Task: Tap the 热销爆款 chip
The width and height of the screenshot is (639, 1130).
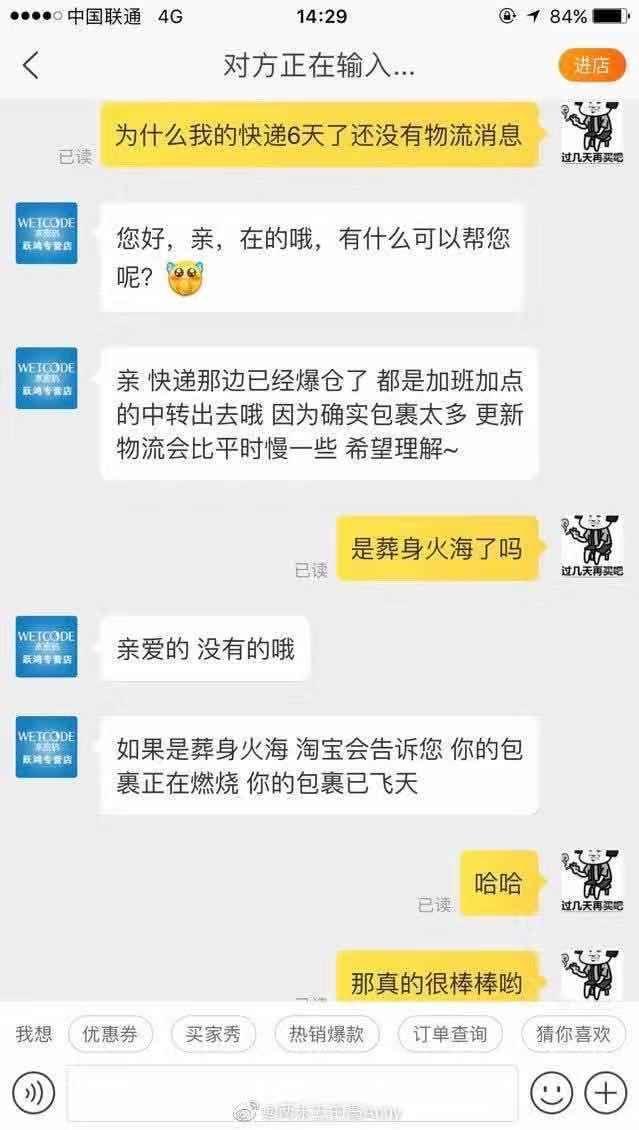Action: point(327,1034)
